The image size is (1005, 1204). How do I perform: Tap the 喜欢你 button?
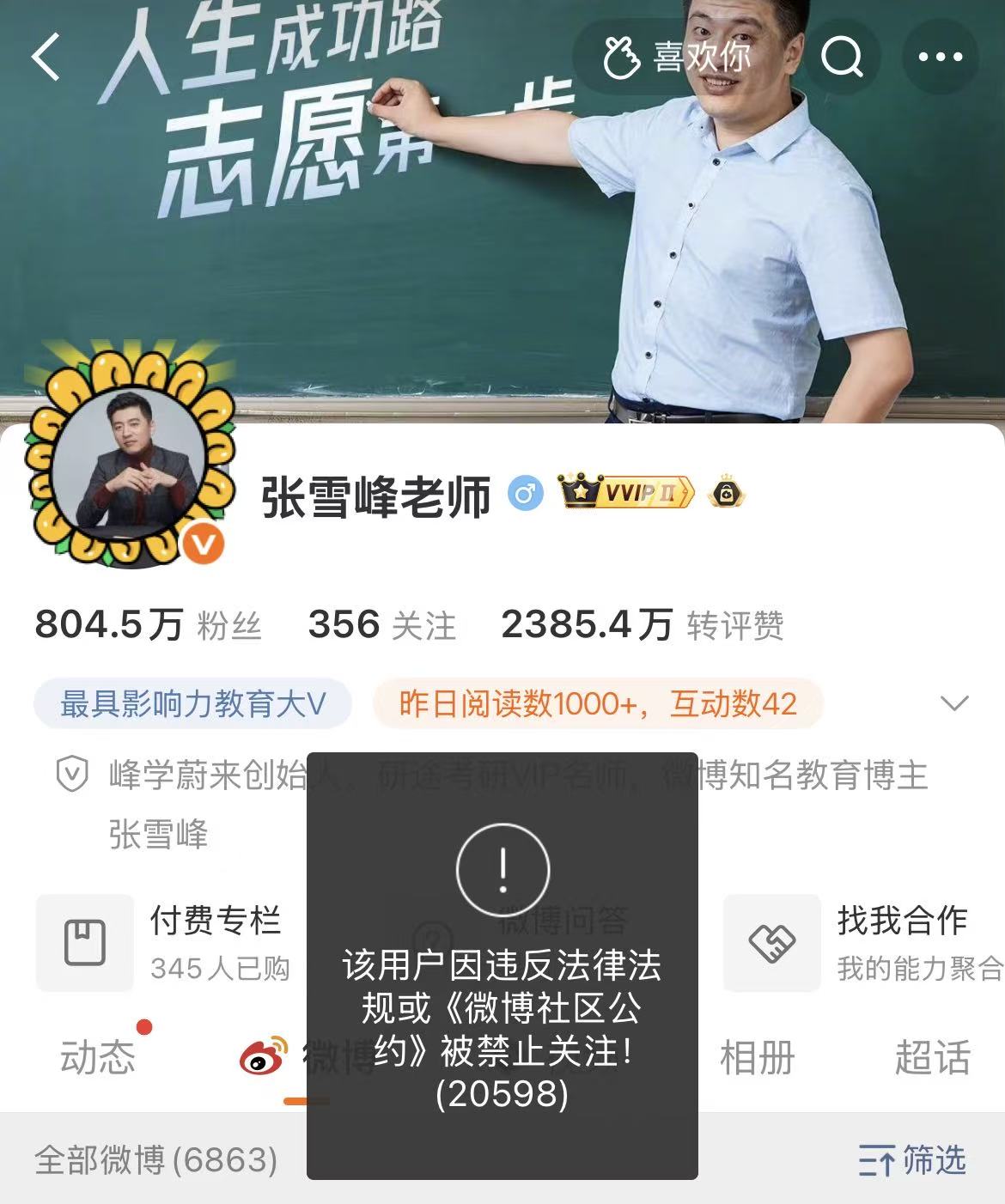(679, 58)
